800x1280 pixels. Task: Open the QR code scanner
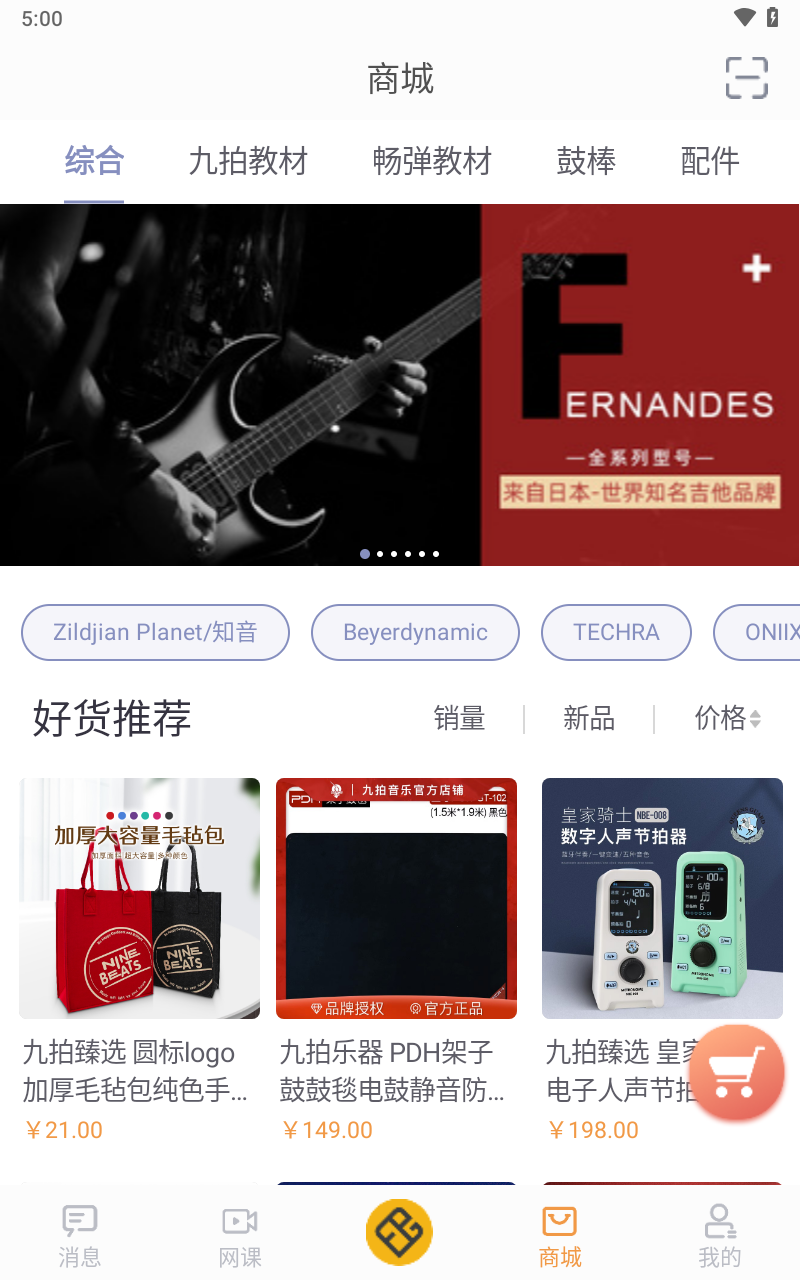[744, 77]
